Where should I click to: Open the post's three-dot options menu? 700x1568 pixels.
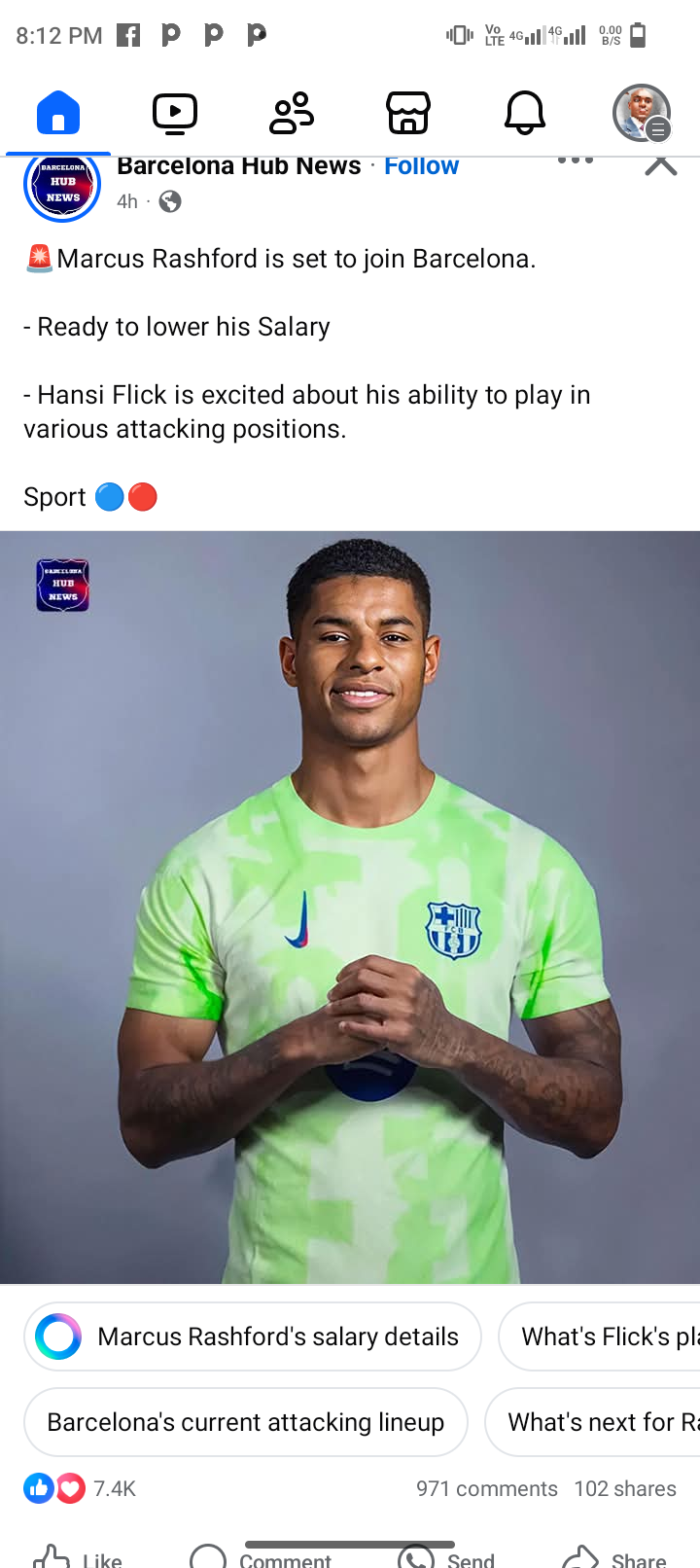point(576,161)
